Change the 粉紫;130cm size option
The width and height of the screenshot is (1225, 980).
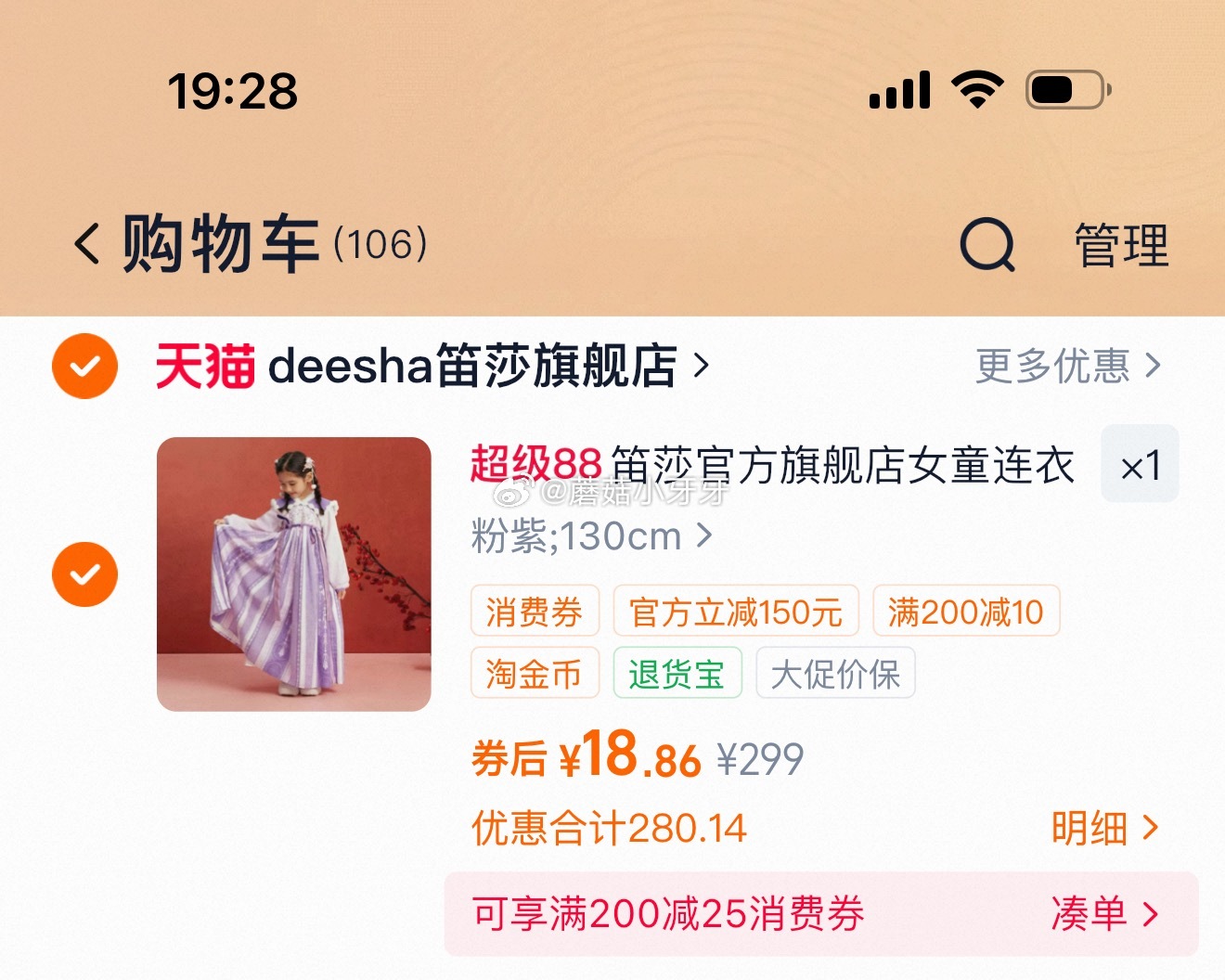pos(591,536)
